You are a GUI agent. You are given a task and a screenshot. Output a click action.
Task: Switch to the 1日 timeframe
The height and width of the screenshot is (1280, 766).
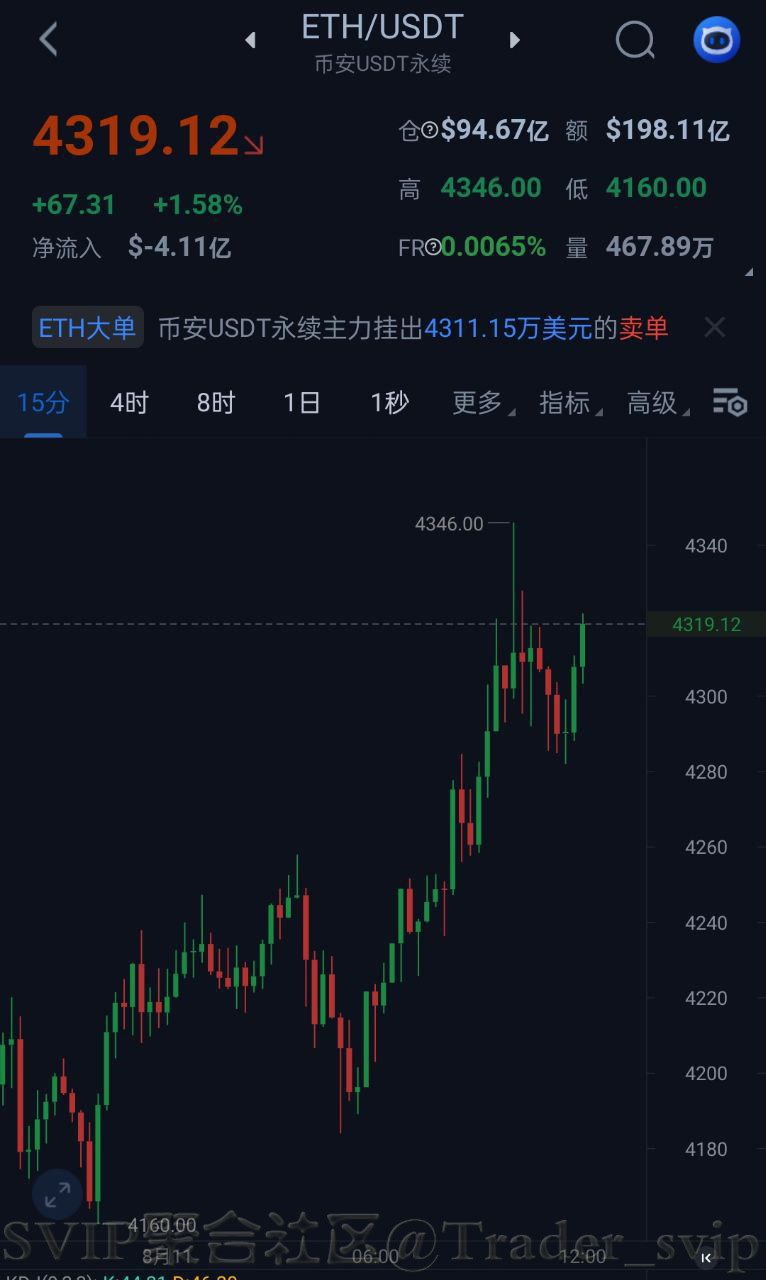302,402
